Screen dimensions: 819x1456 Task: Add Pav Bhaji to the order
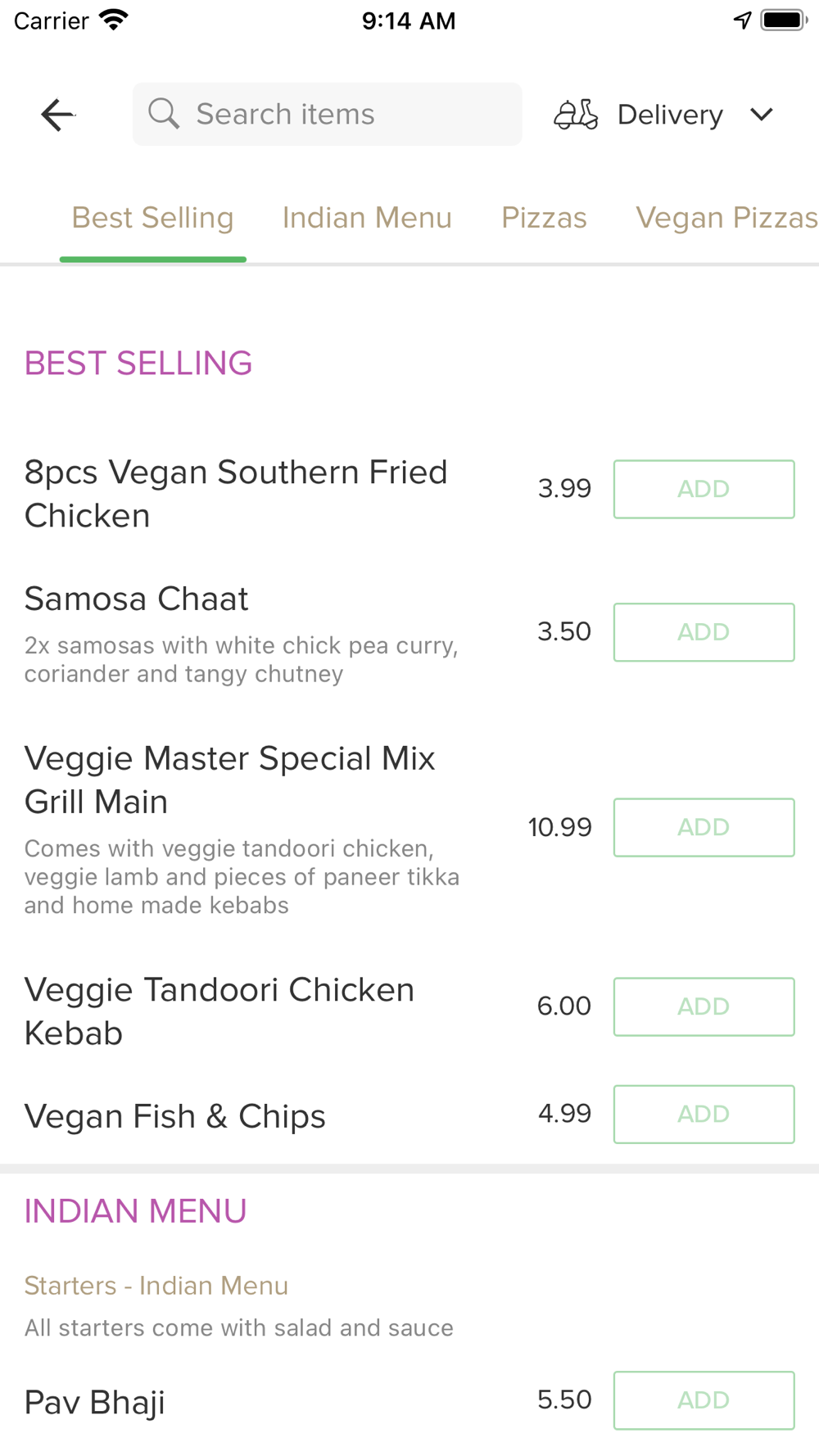[x=704, y=1400]
